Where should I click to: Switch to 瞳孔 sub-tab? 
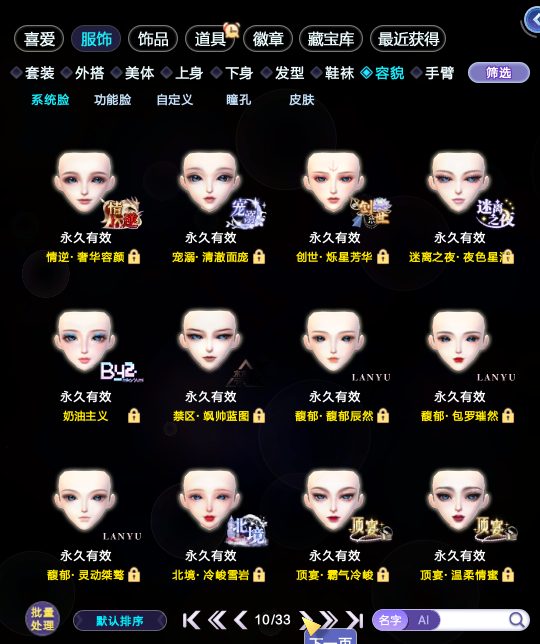click(239, 99)
